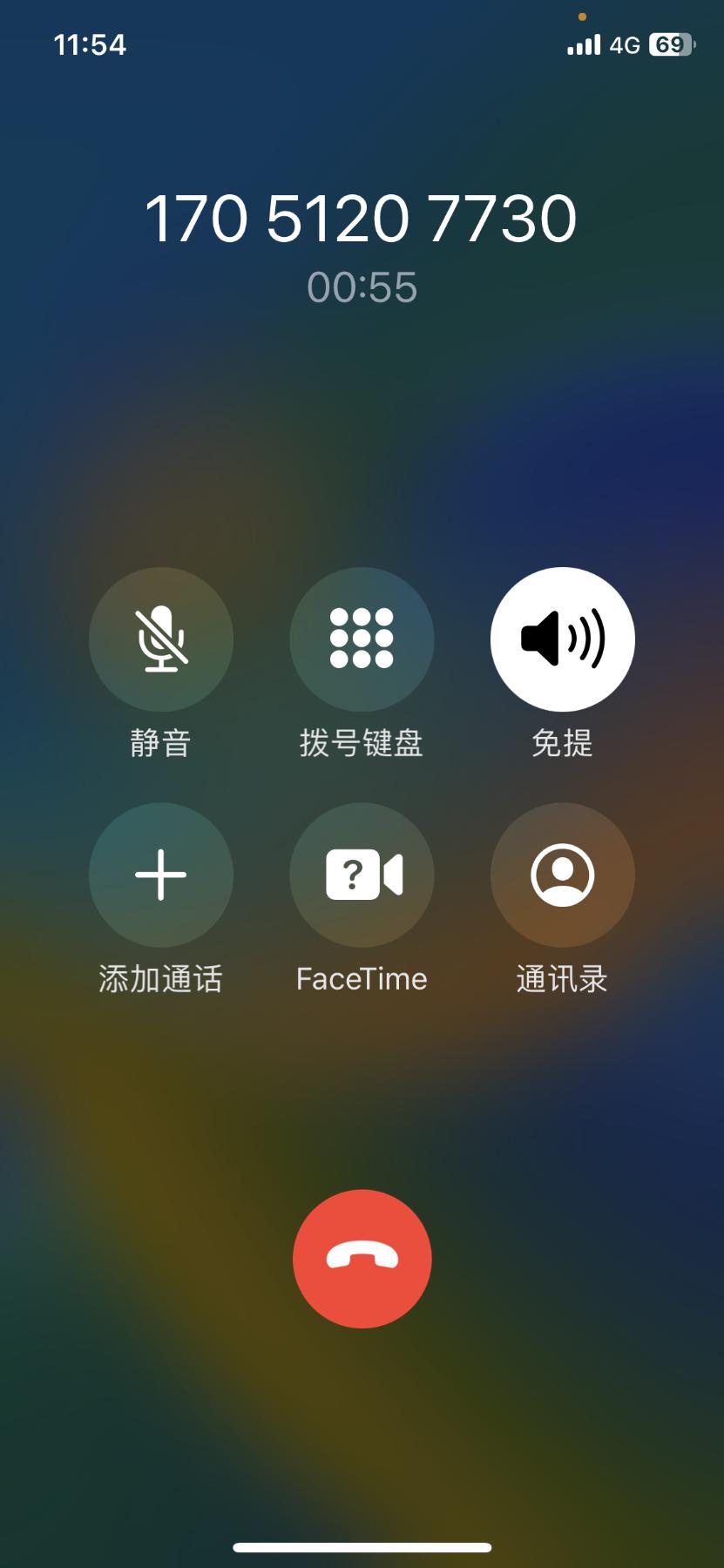Open the contacts list
Viewport: 724px width, 1568px height.
point(563,875)
